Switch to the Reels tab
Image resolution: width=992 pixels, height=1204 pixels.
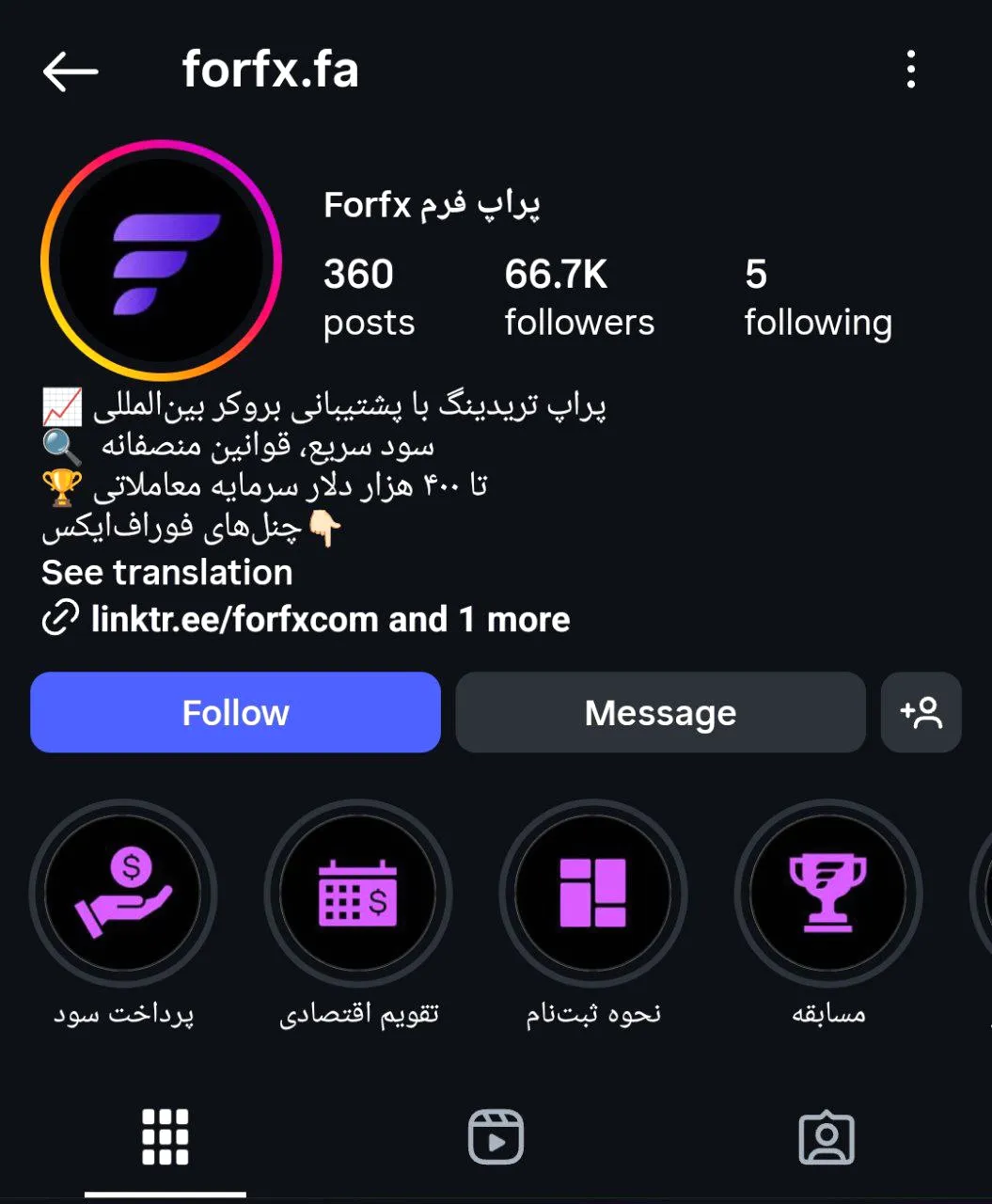click(496, 1138)
